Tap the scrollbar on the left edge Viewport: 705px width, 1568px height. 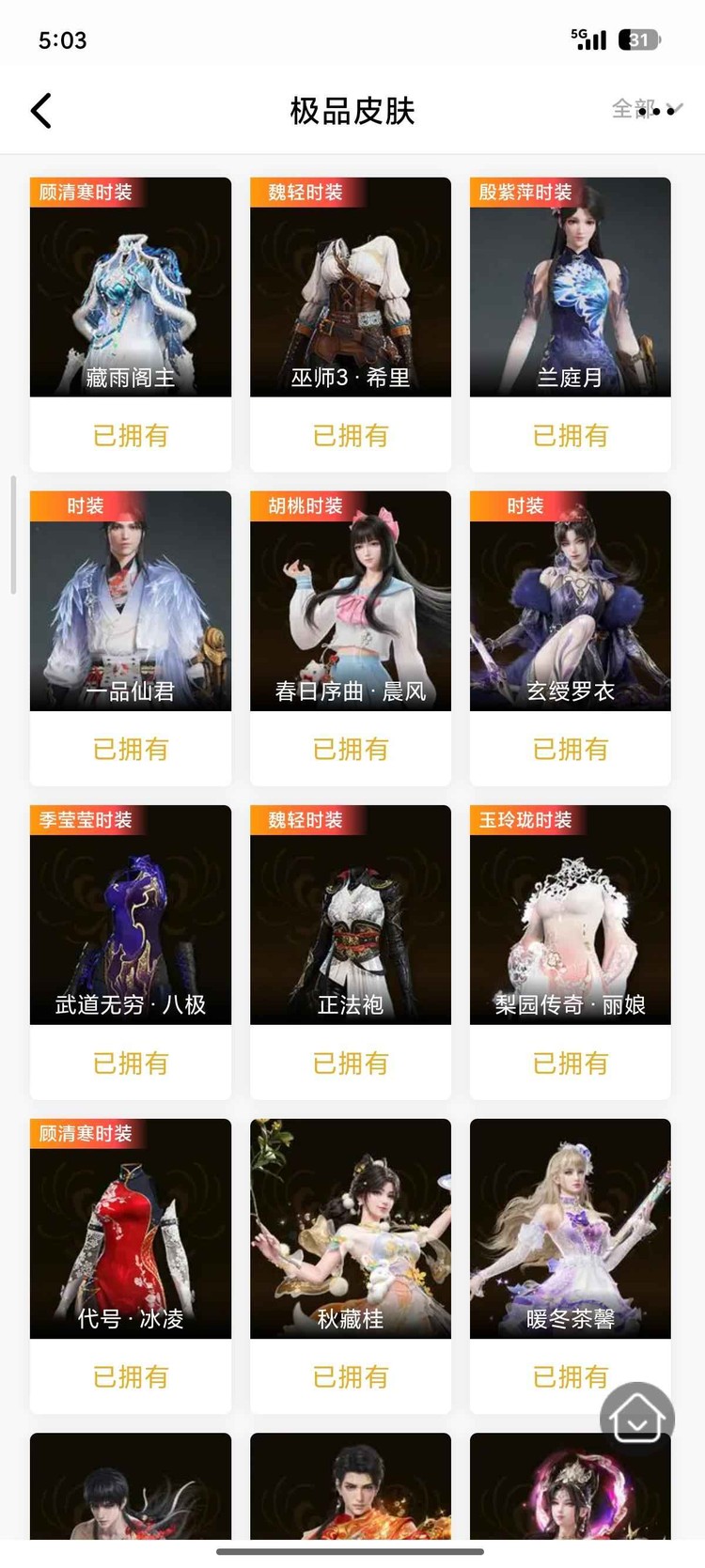[x=11, y=536]
